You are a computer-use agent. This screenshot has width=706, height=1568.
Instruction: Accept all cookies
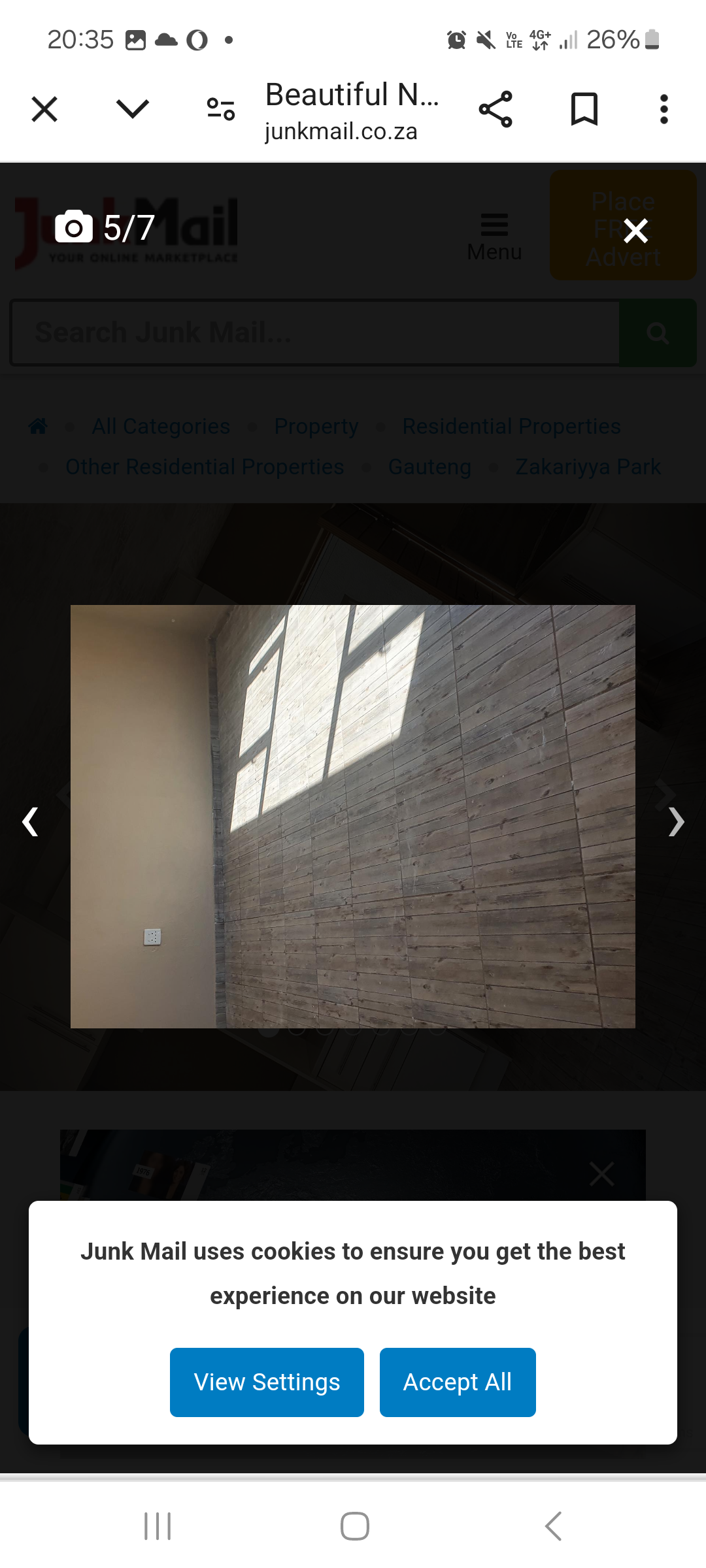coord(458,1382)
